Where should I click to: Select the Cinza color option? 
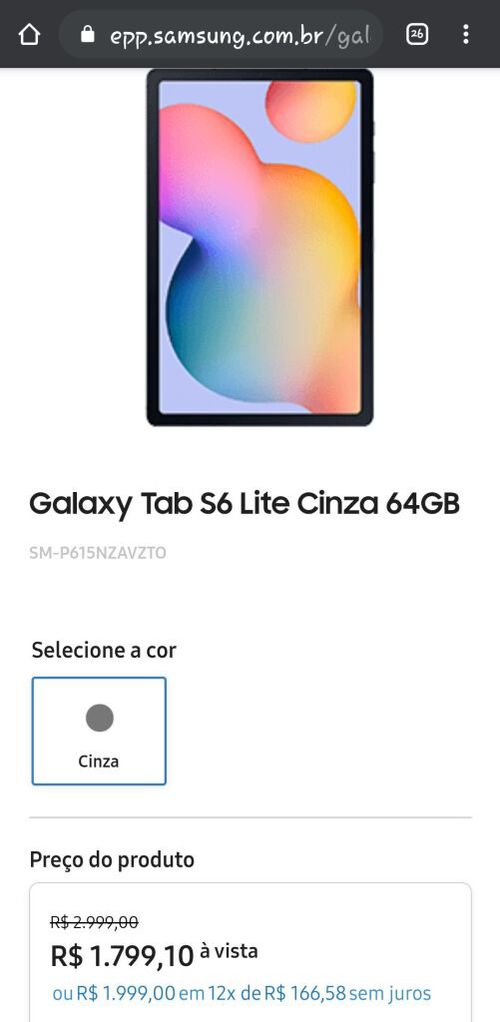click(99, 731)
